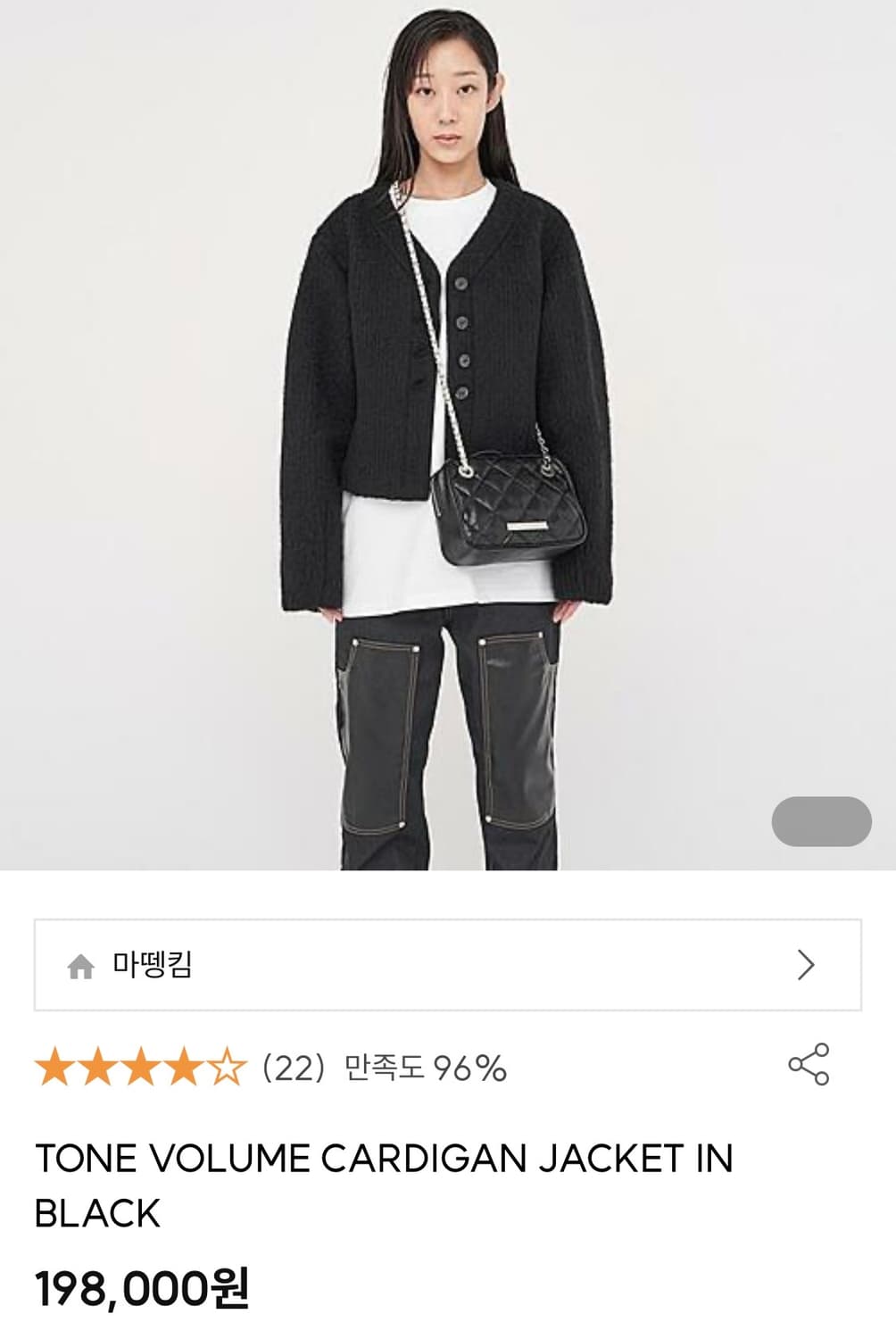Click the main product model photo
The image size is (896, 1339).
click(446, 428)
